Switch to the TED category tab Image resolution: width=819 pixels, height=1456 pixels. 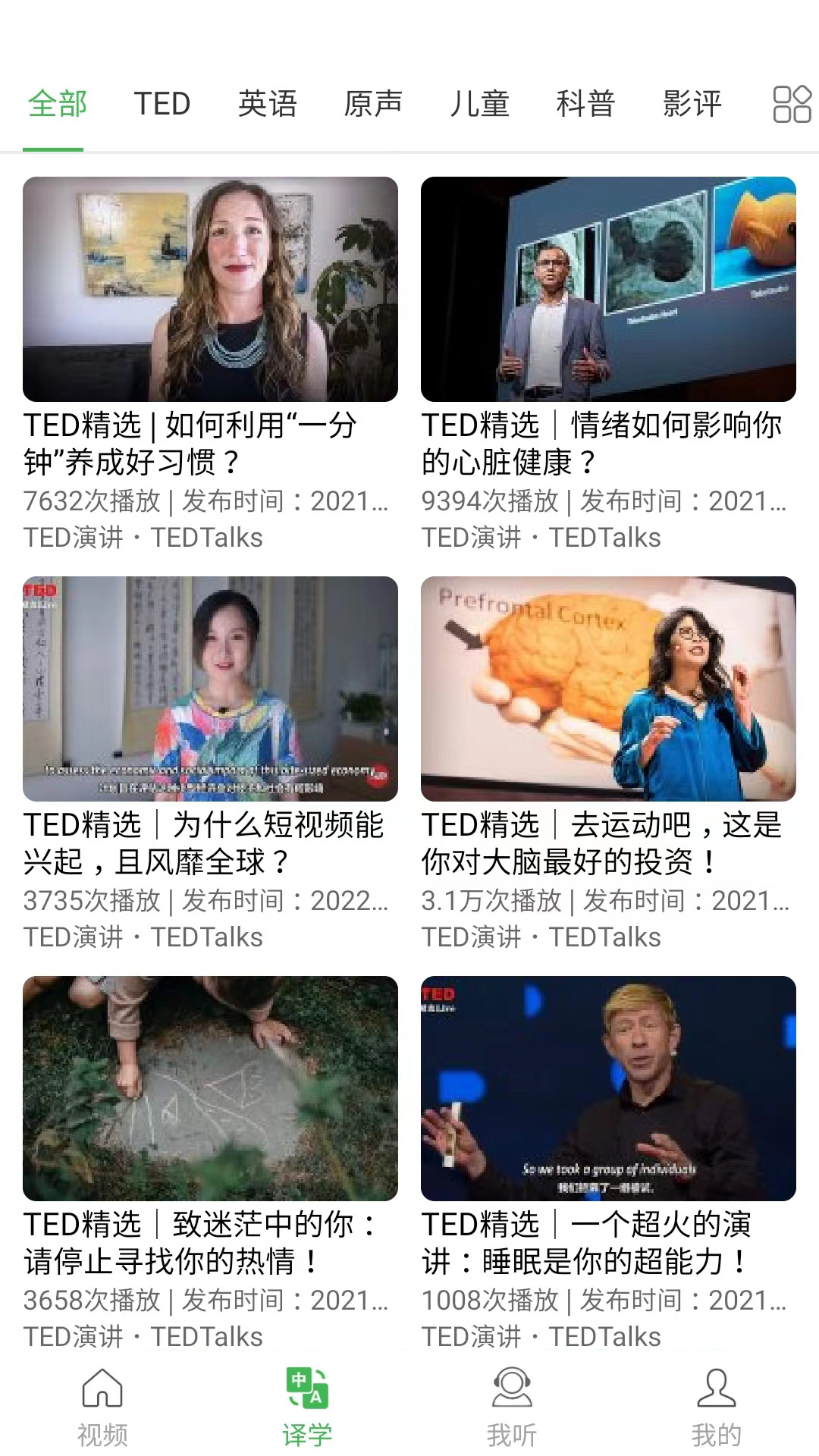click(x=162, y=104)
